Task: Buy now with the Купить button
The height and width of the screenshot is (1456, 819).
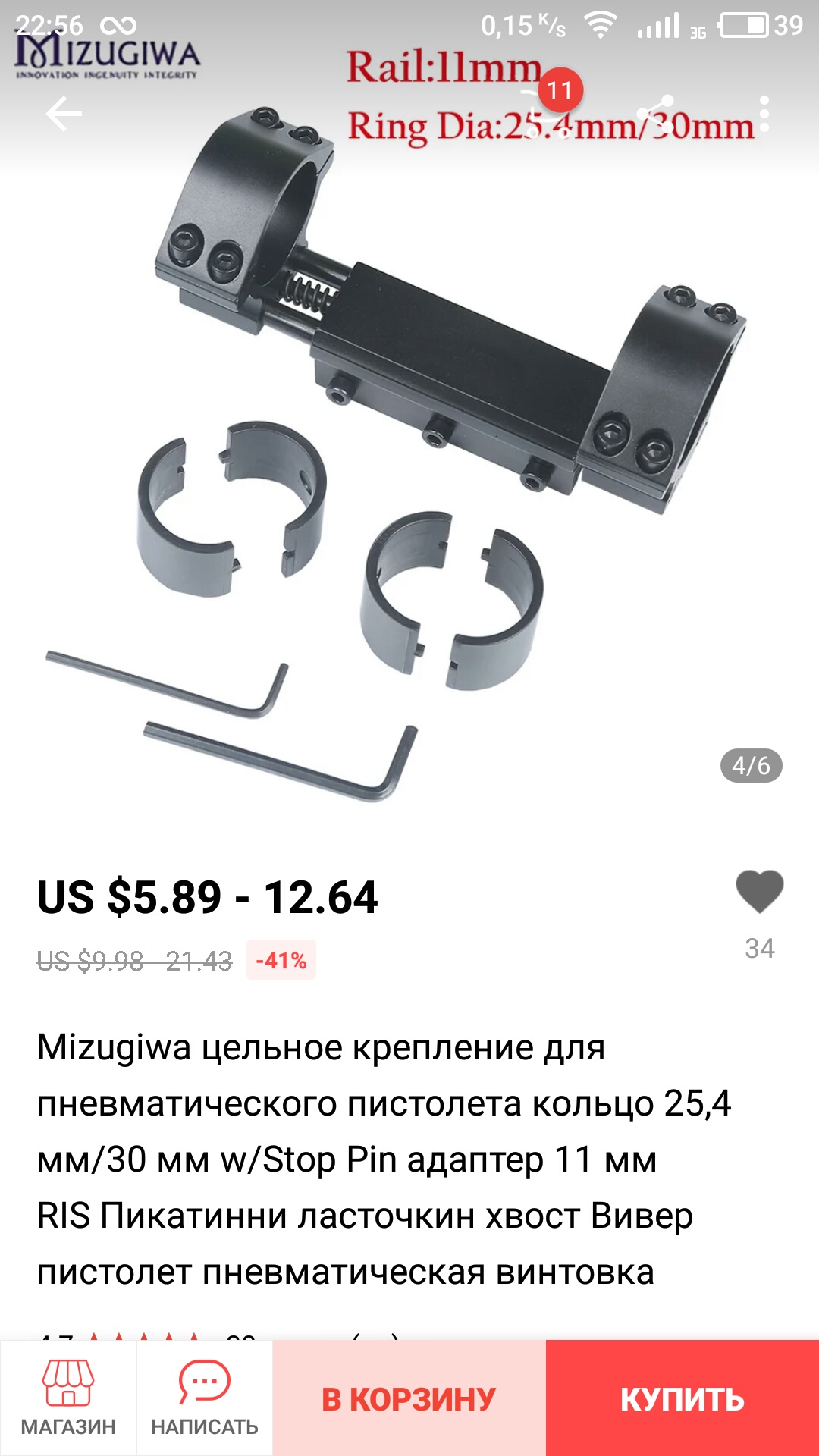Action: tap(682, 1398)
